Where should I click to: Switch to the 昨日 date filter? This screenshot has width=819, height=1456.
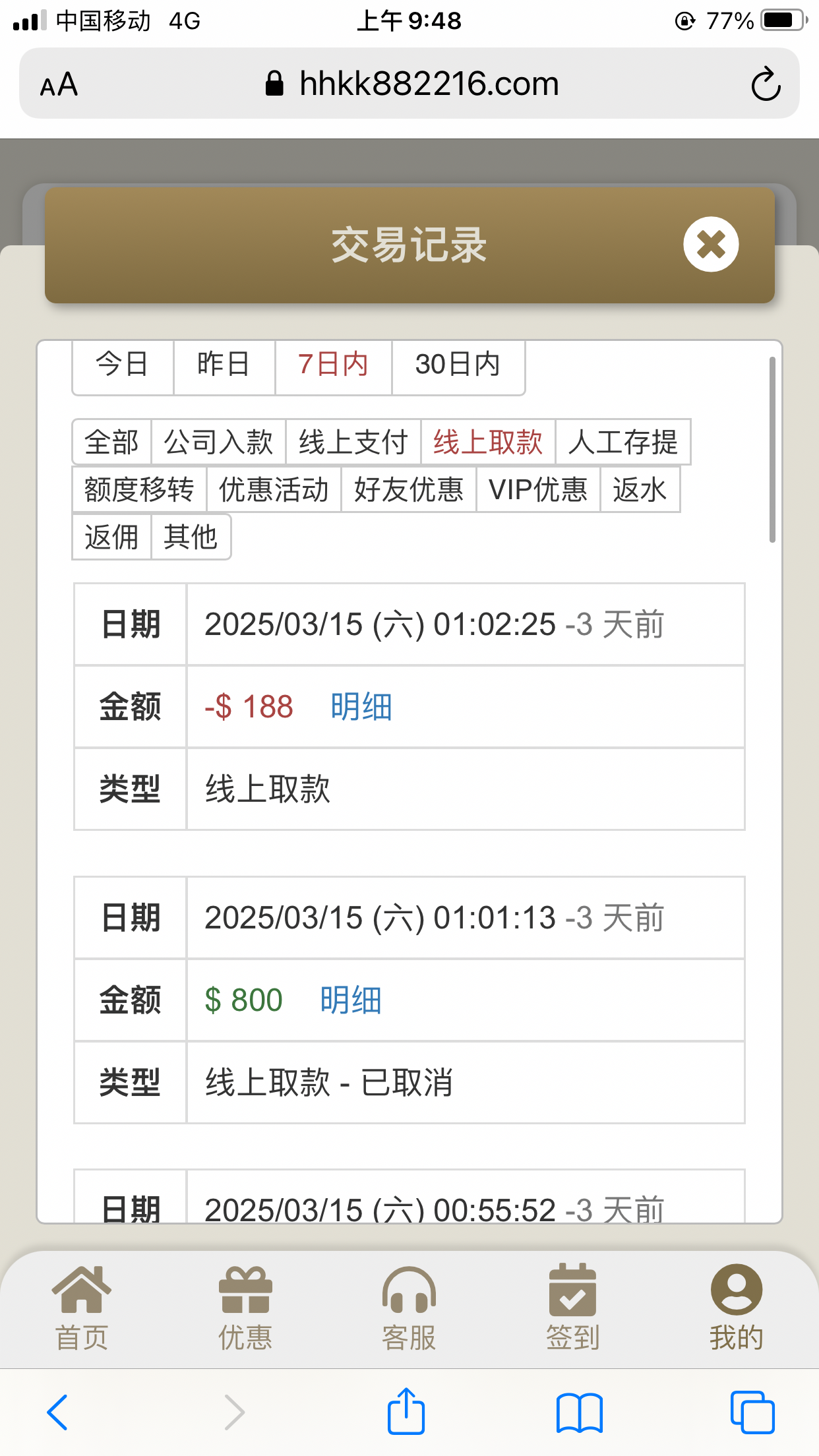click(x=224, y=365)
